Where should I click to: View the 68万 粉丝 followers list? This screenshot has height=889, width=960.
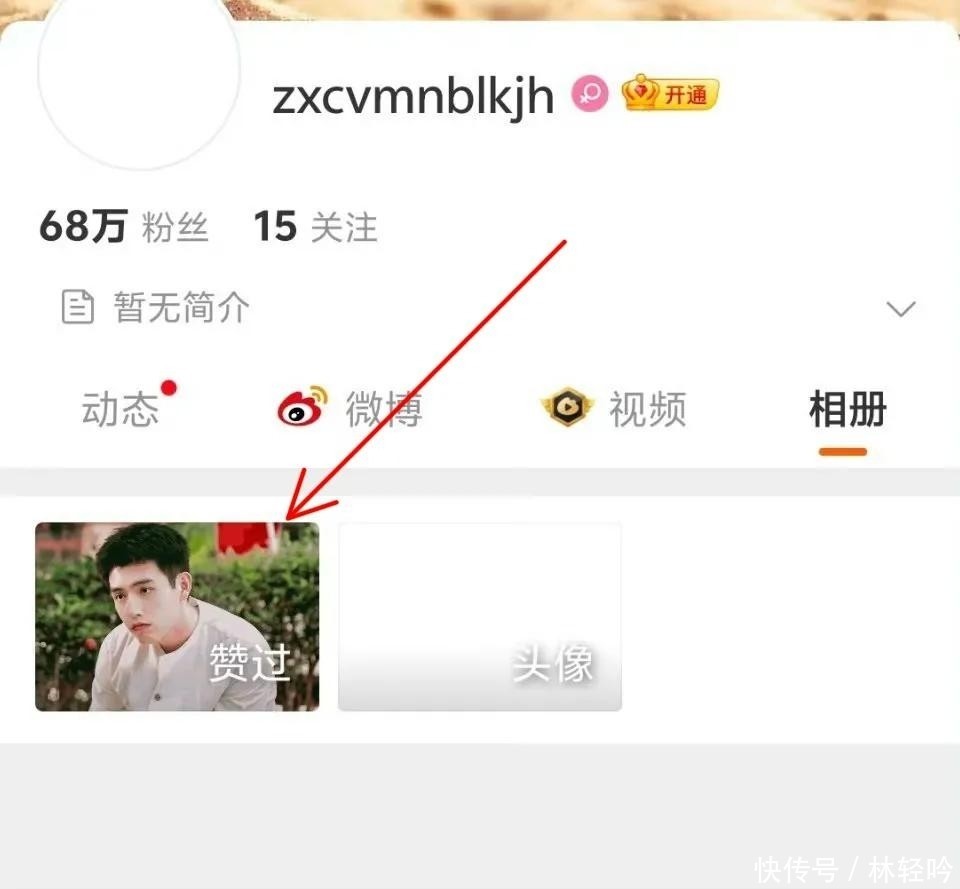click(x=124, y=227)
